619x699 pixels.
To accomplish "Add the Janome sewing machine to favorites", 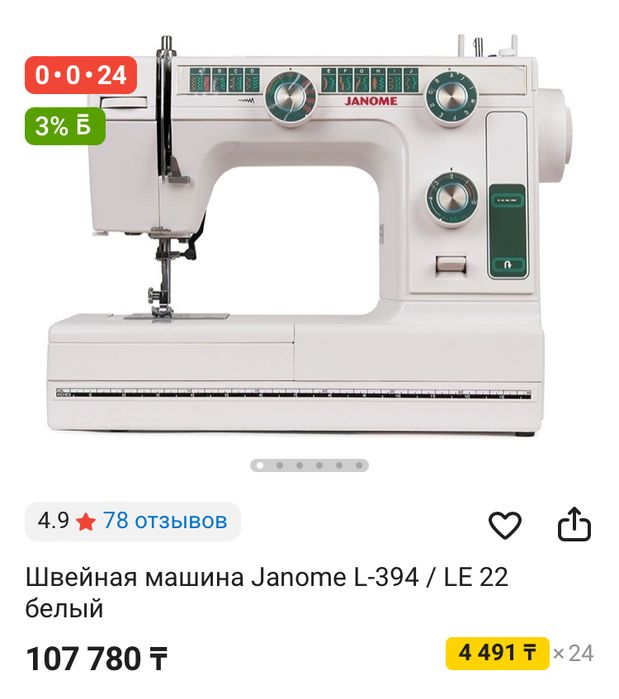I will 505,525.
